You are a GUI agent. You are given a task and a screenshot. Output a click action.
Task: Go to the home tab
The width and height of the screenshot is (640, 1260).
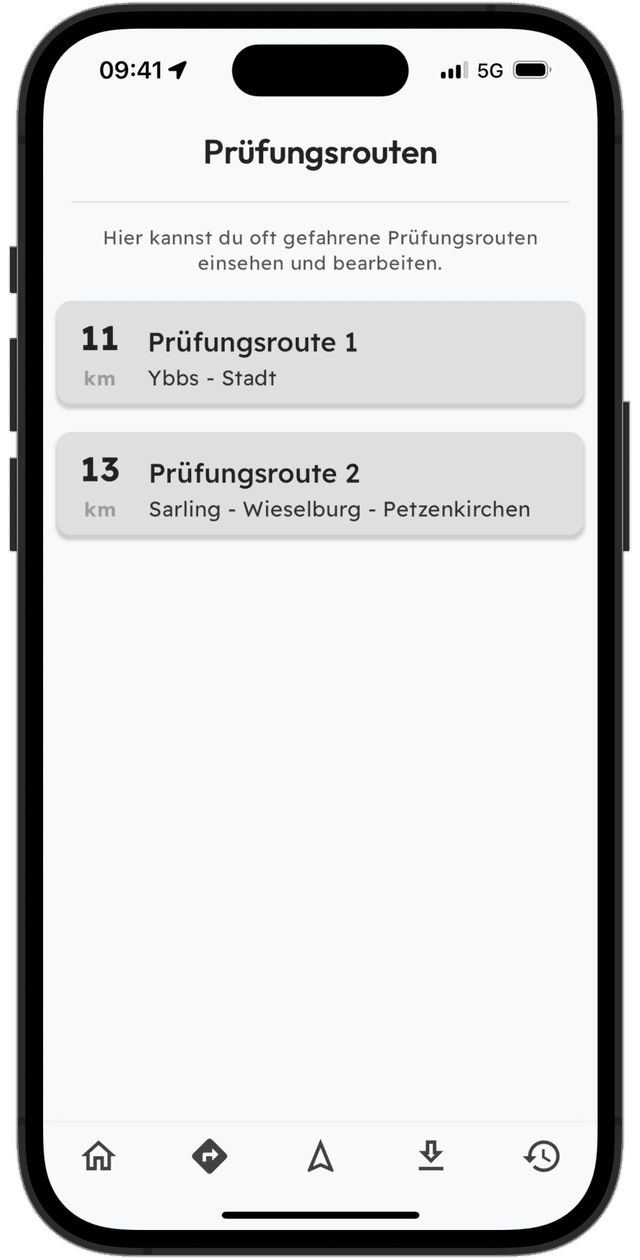[x=99, y=1157]
